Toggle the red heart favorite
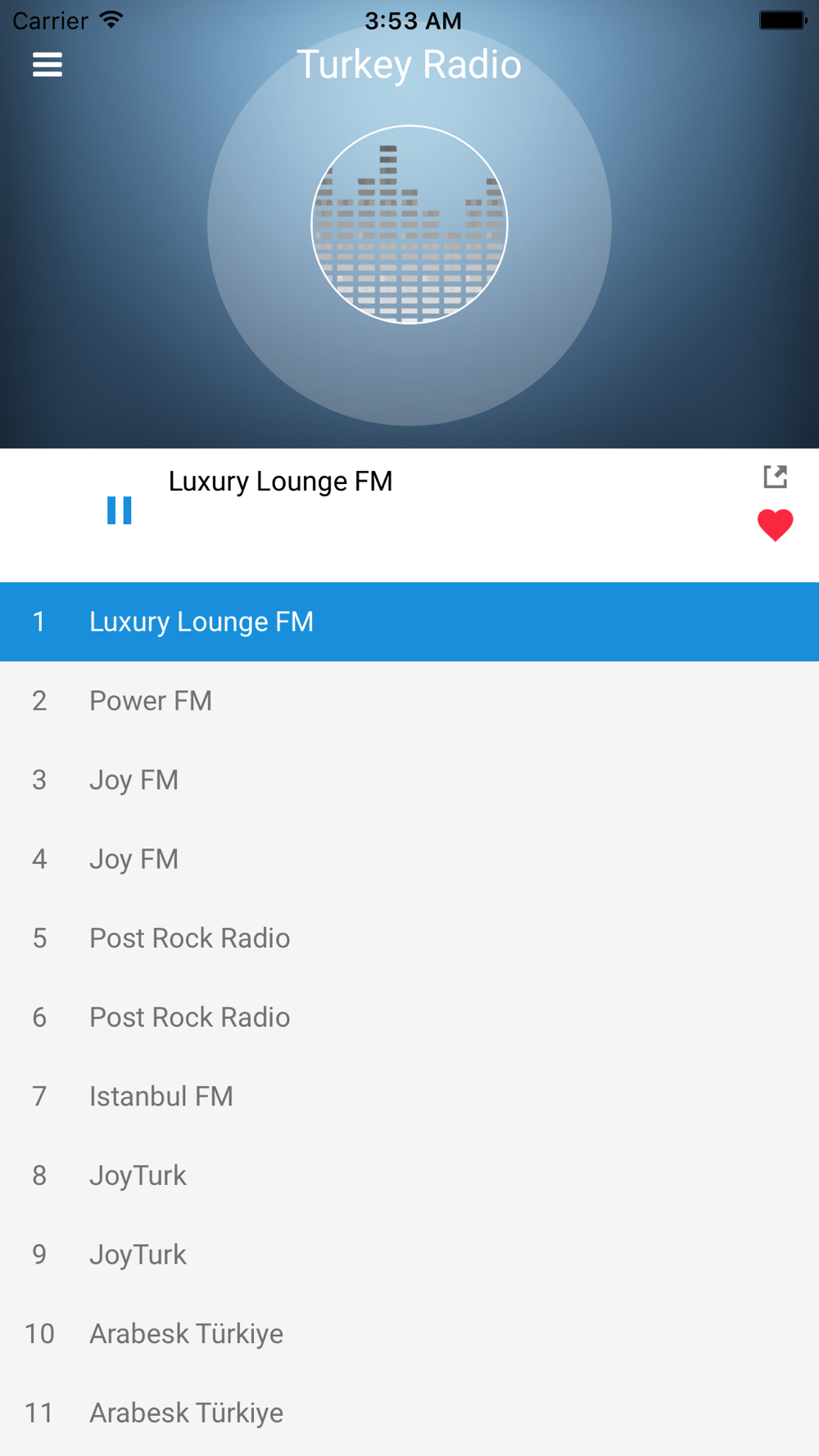The image size is (819, 1456). click(775, 525)
